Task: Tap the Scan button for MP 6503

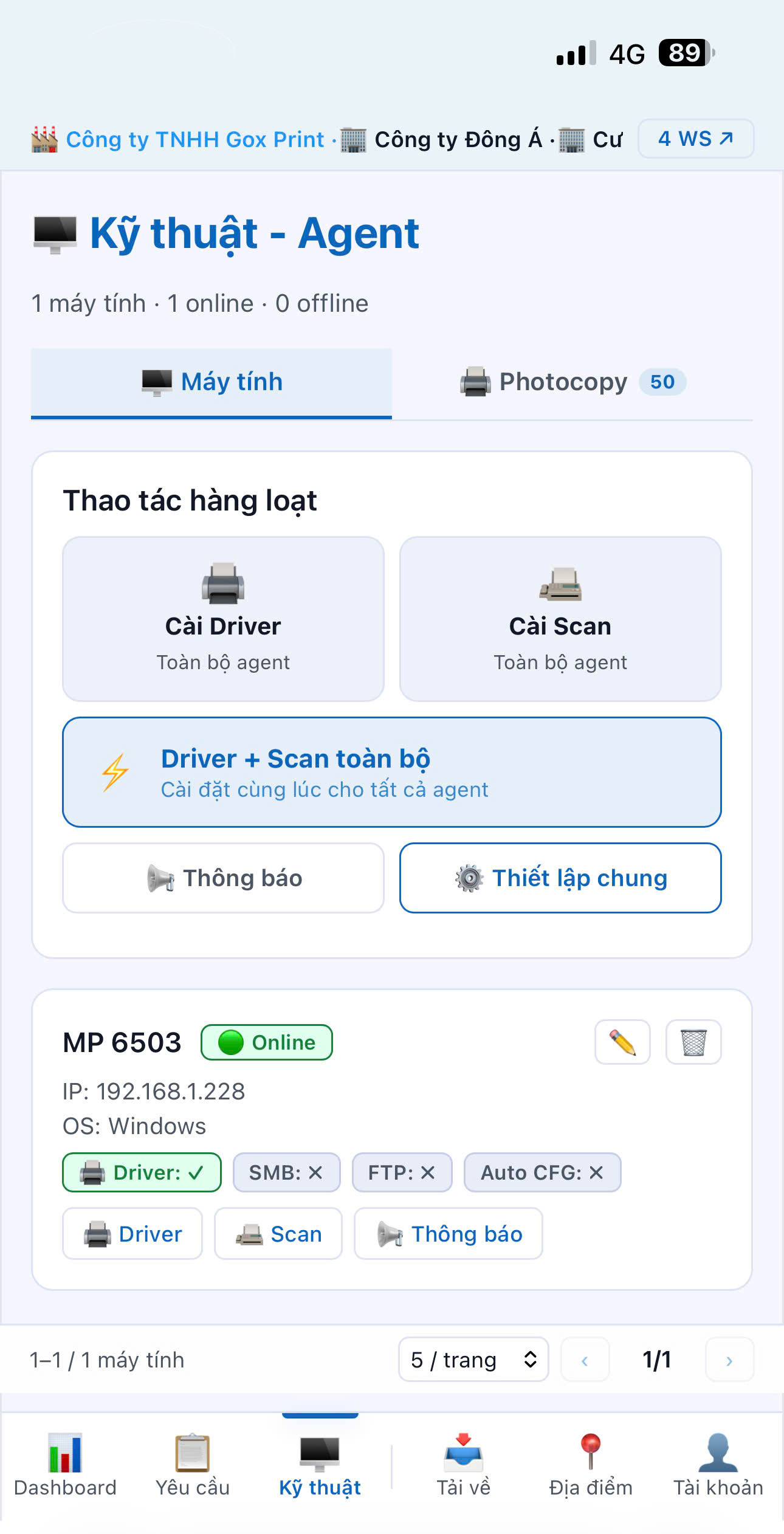Action: tap(278, 1234)
